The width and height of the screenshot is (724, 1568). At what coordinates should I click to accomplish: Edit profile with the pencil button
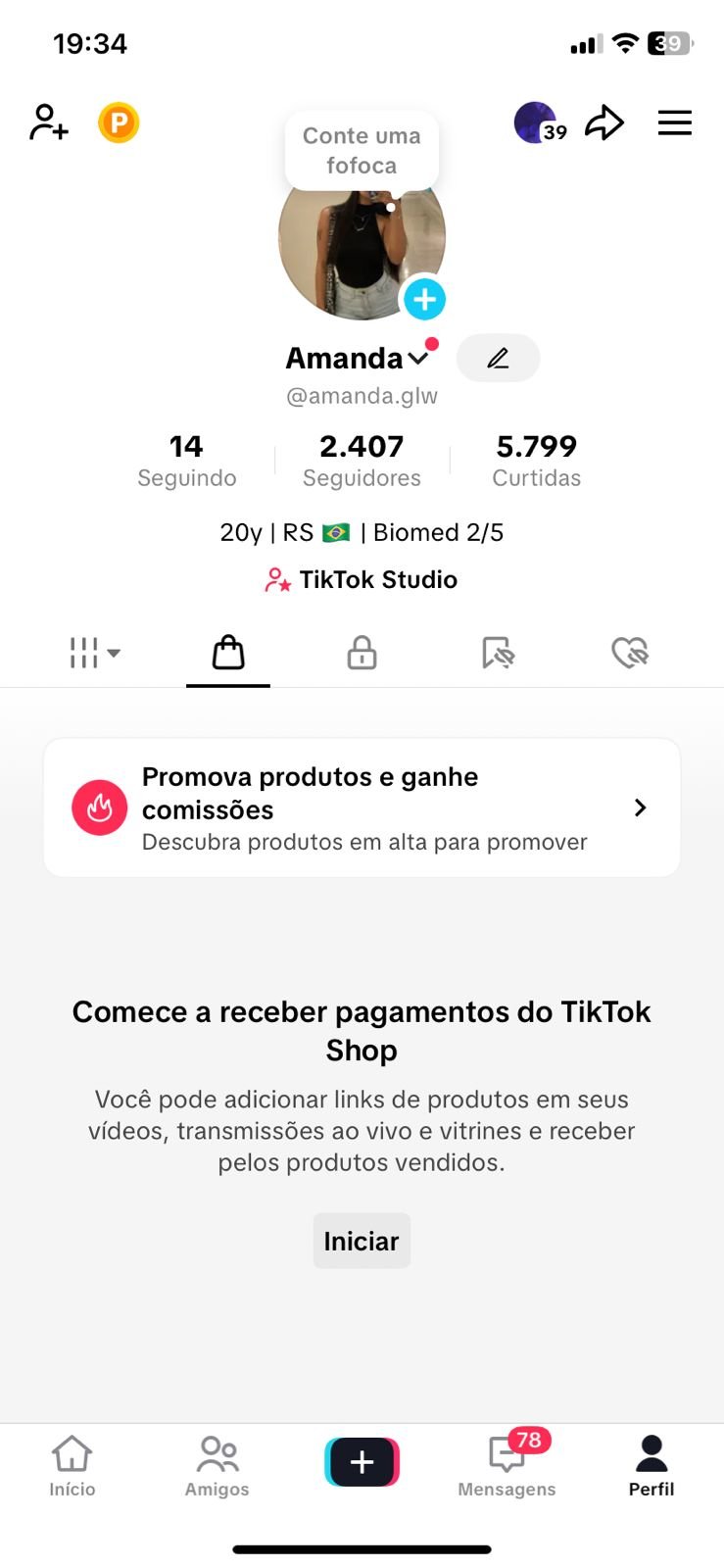click(x=498, y=359)
